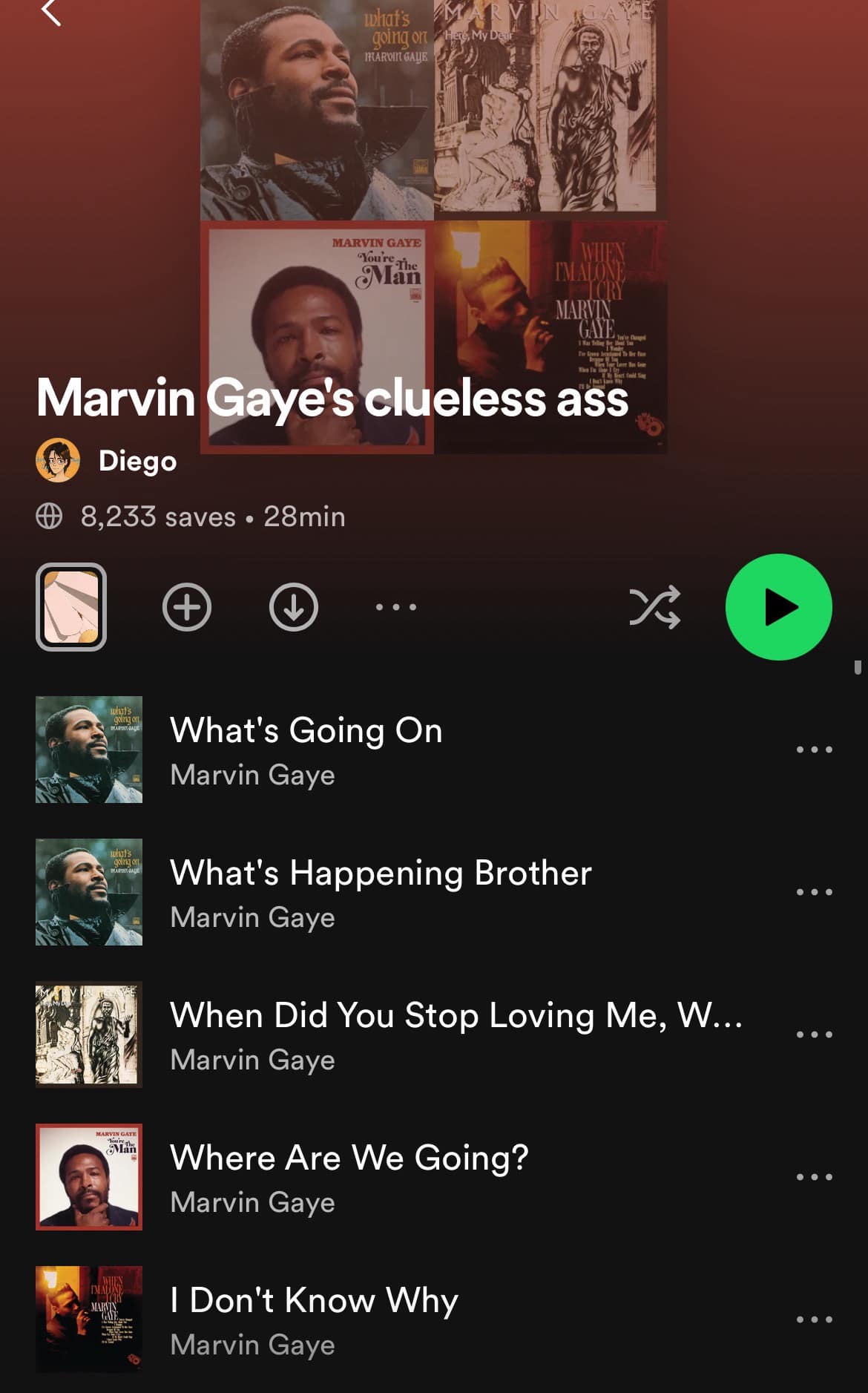Open options for What's Happening Brother

tap(814, 892)
